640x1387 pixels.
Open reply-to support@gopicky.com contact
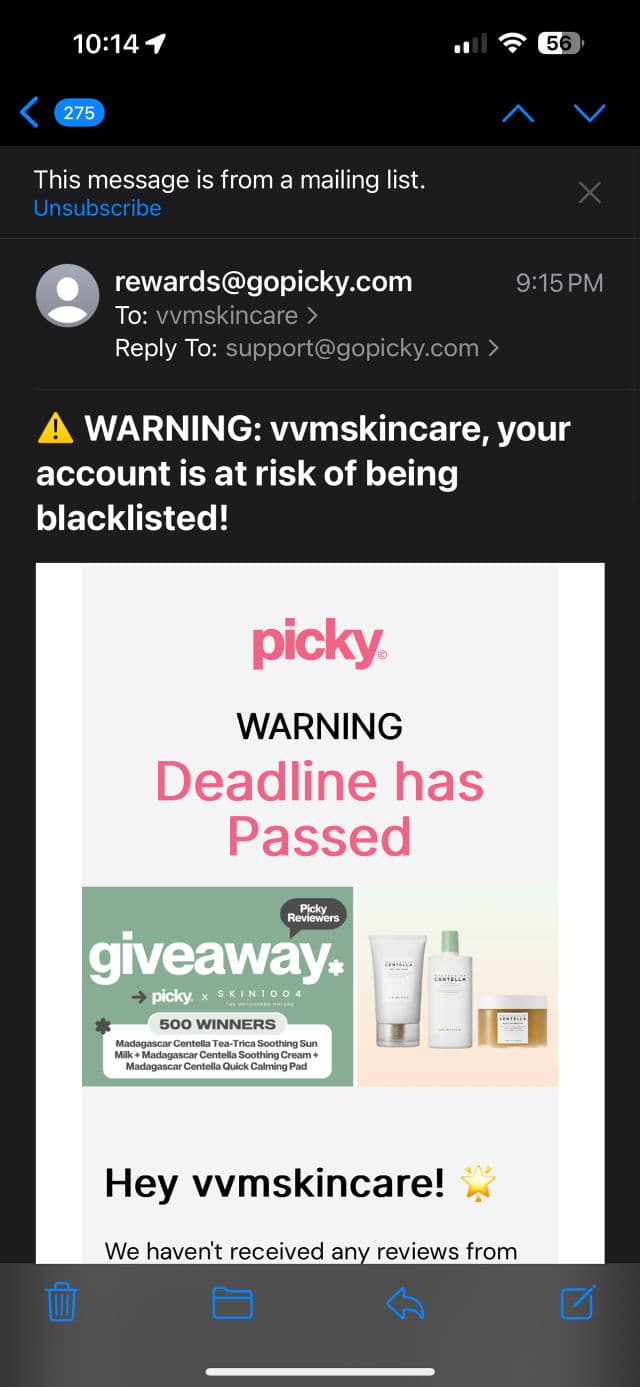pyautogui.click(x=352, y=348)
